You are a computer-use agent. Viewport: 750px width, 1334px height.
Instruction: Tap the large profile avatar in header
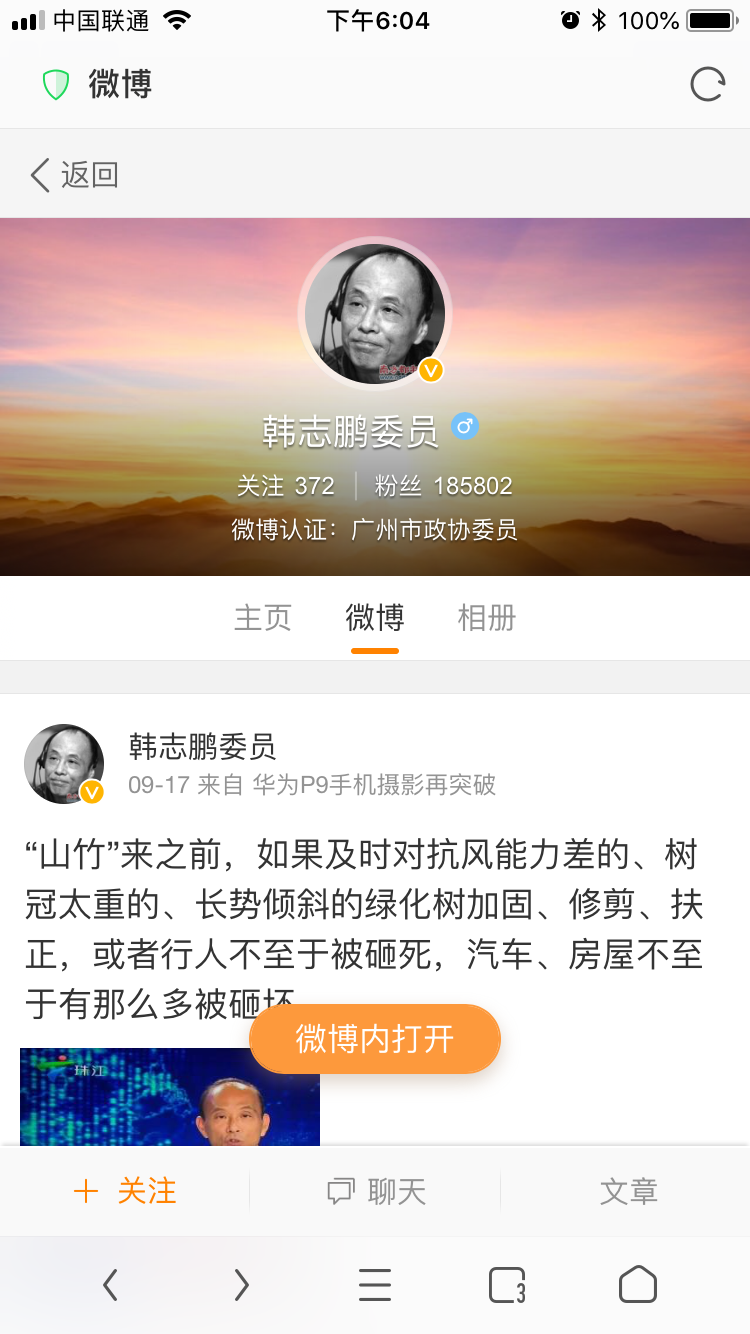pyautogui.click(x=375, y=314)
